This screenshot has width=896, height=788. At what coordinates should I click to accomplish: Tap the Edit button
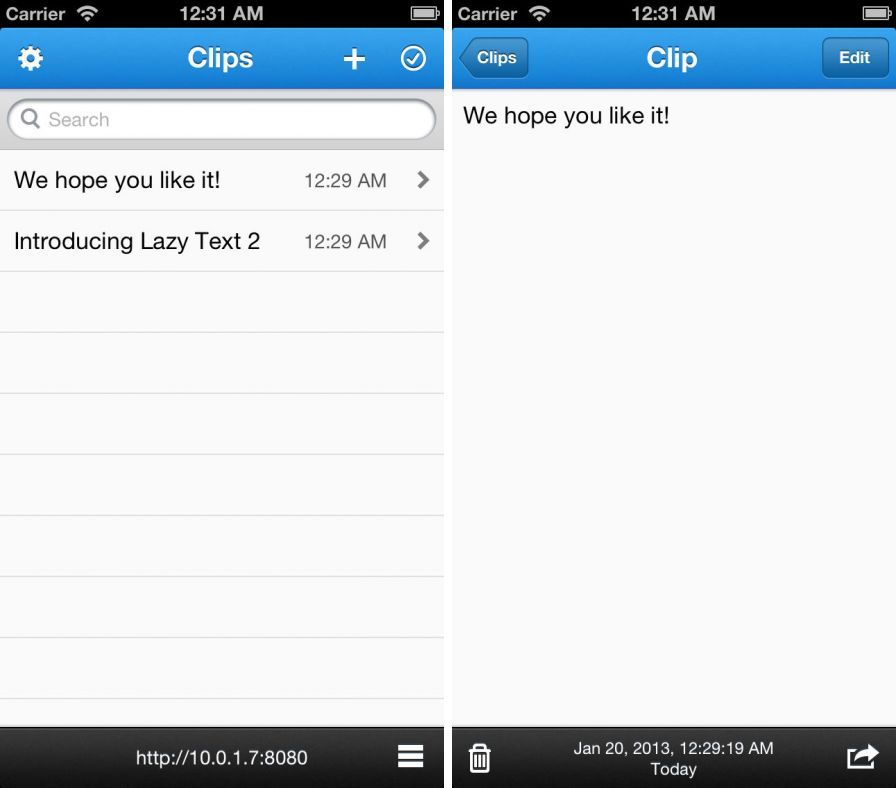854,58
